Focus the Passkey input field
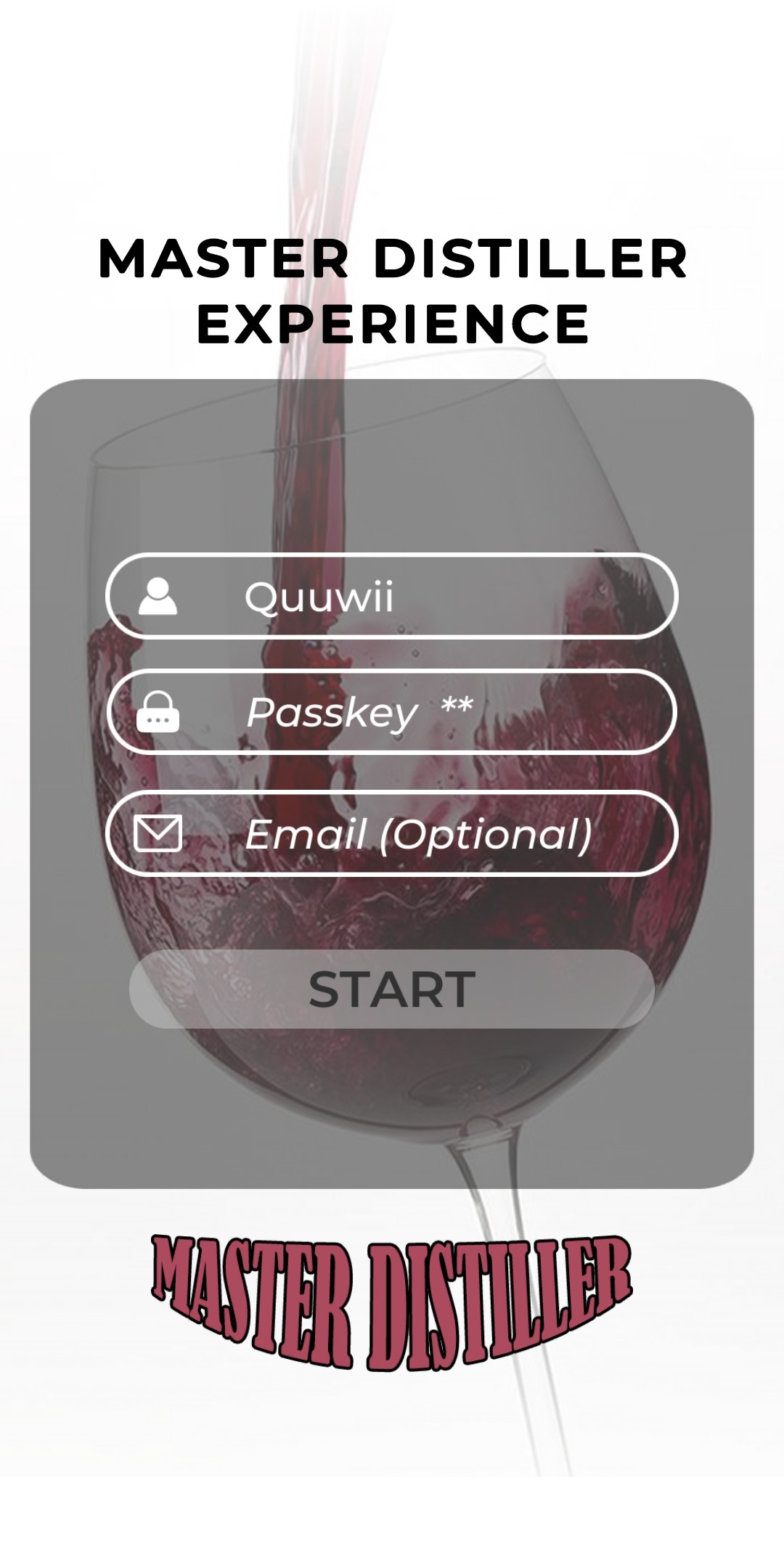This screenshot has height=1568, width=784. click(392, 712)
